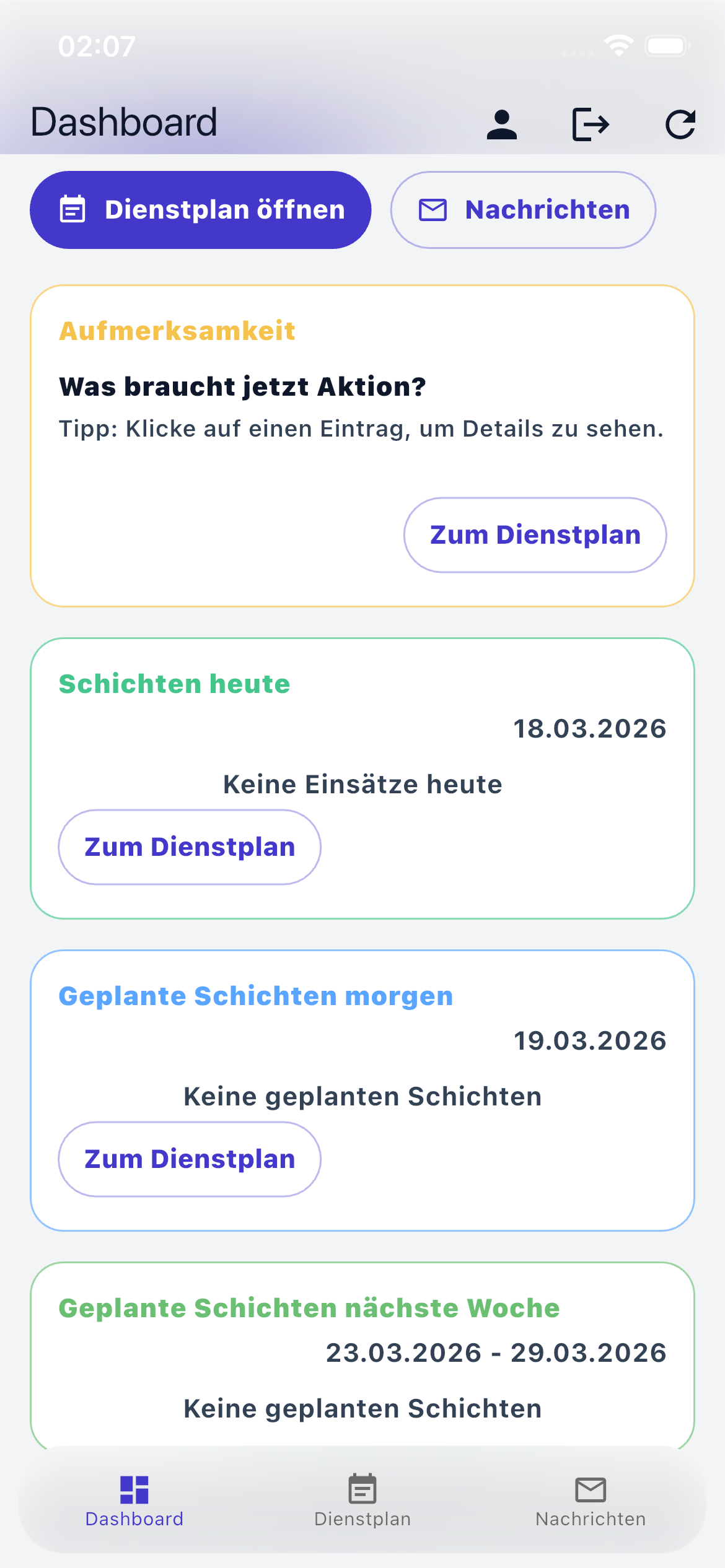
Task: Click Zum Dienstplan under Keine Einsätze heute
Action: (x=190, y=847)
